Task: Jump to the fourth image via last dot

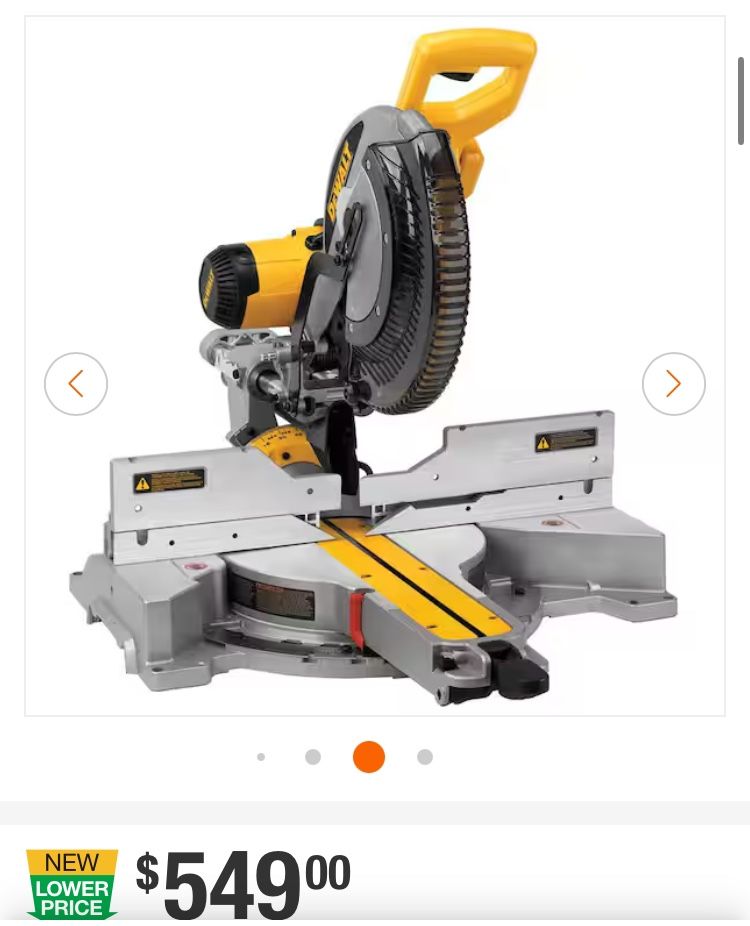Action: coord(425,757)
